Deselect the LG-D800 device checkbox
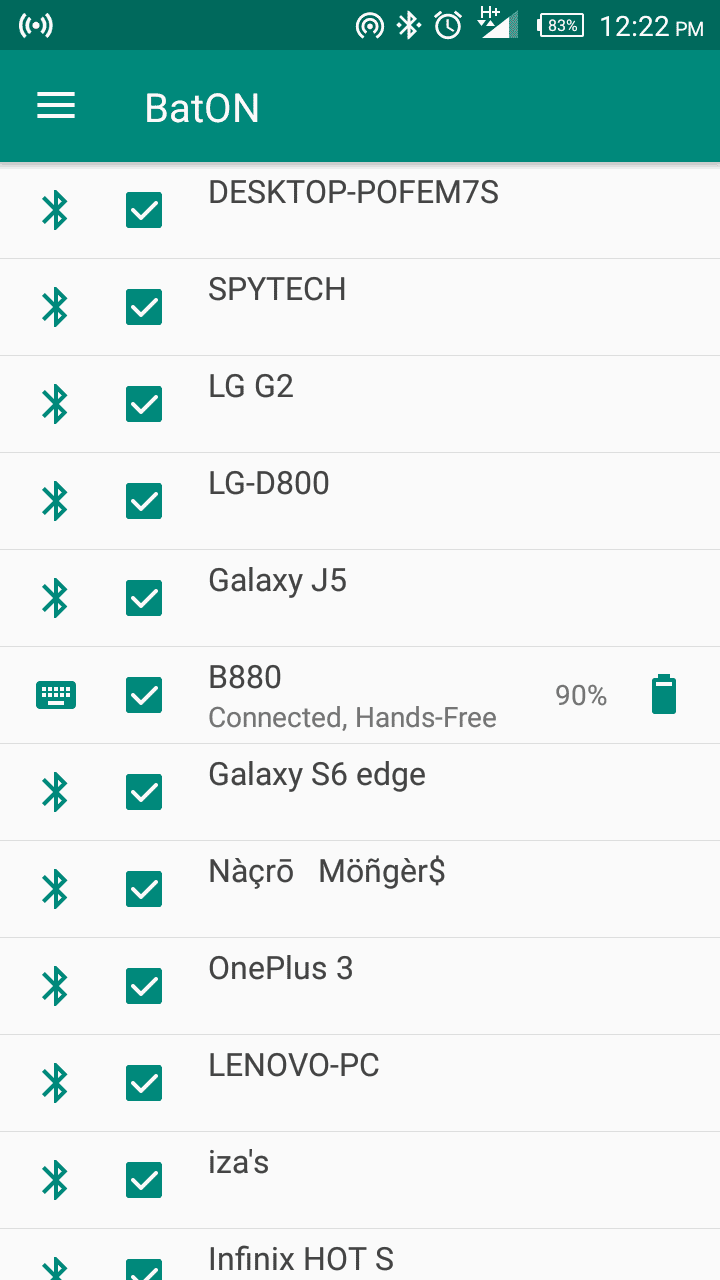720x1280 pixels. [144, 501]
